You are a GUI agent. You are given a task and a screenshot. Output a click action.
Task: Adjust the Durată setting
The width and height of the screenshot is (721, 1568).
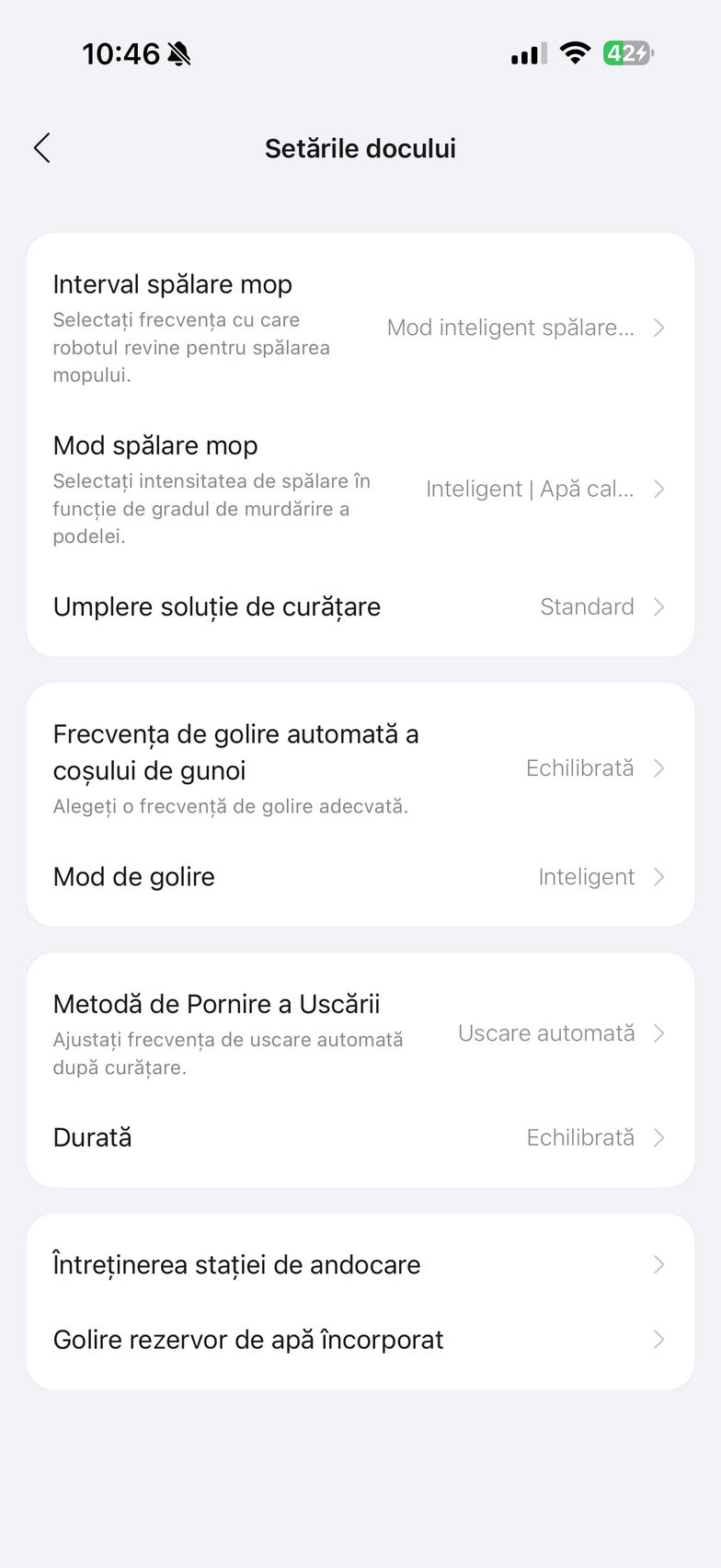tap(360, 1138)
